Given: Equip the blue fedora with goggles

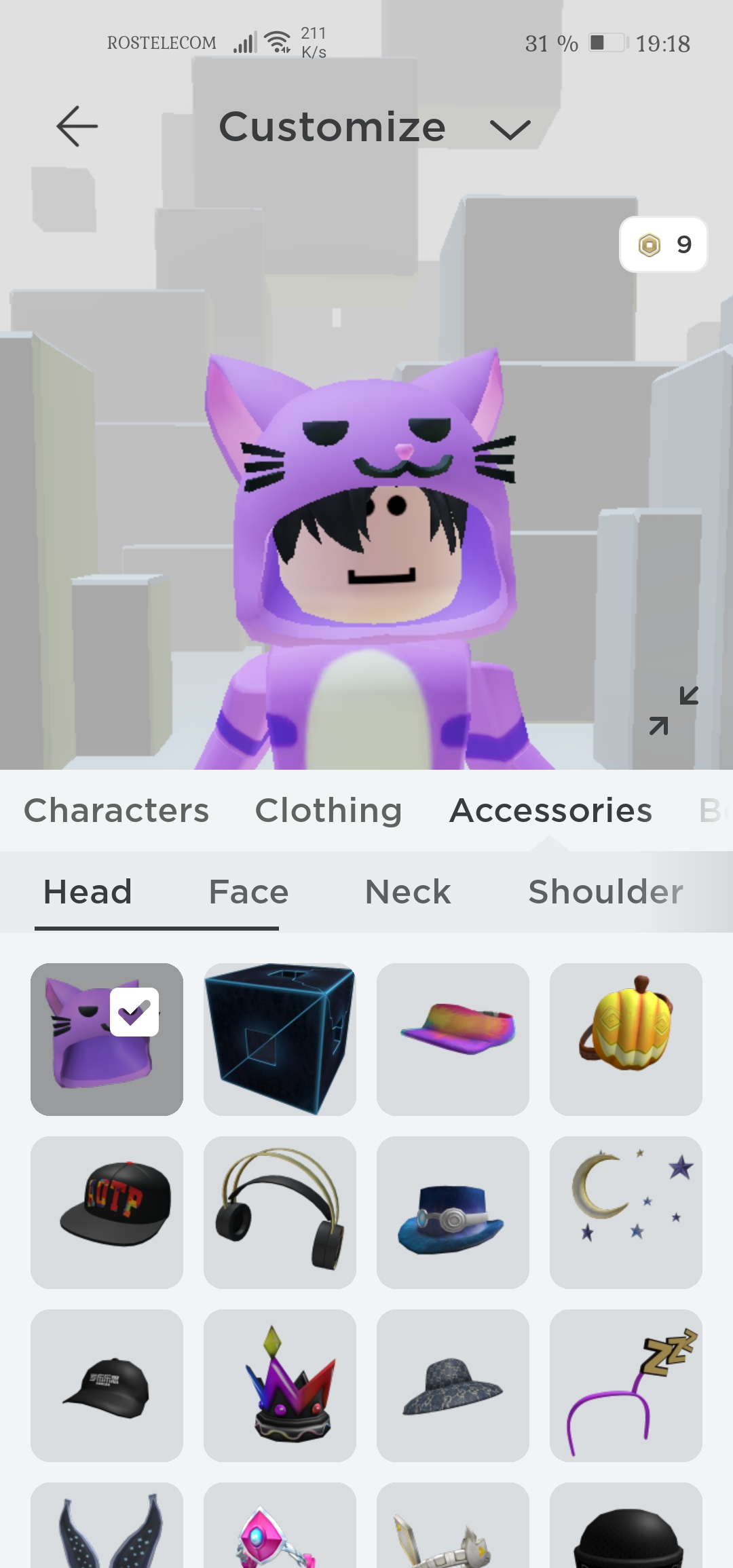Looking at the screenshot, I should coord(453,1212).
